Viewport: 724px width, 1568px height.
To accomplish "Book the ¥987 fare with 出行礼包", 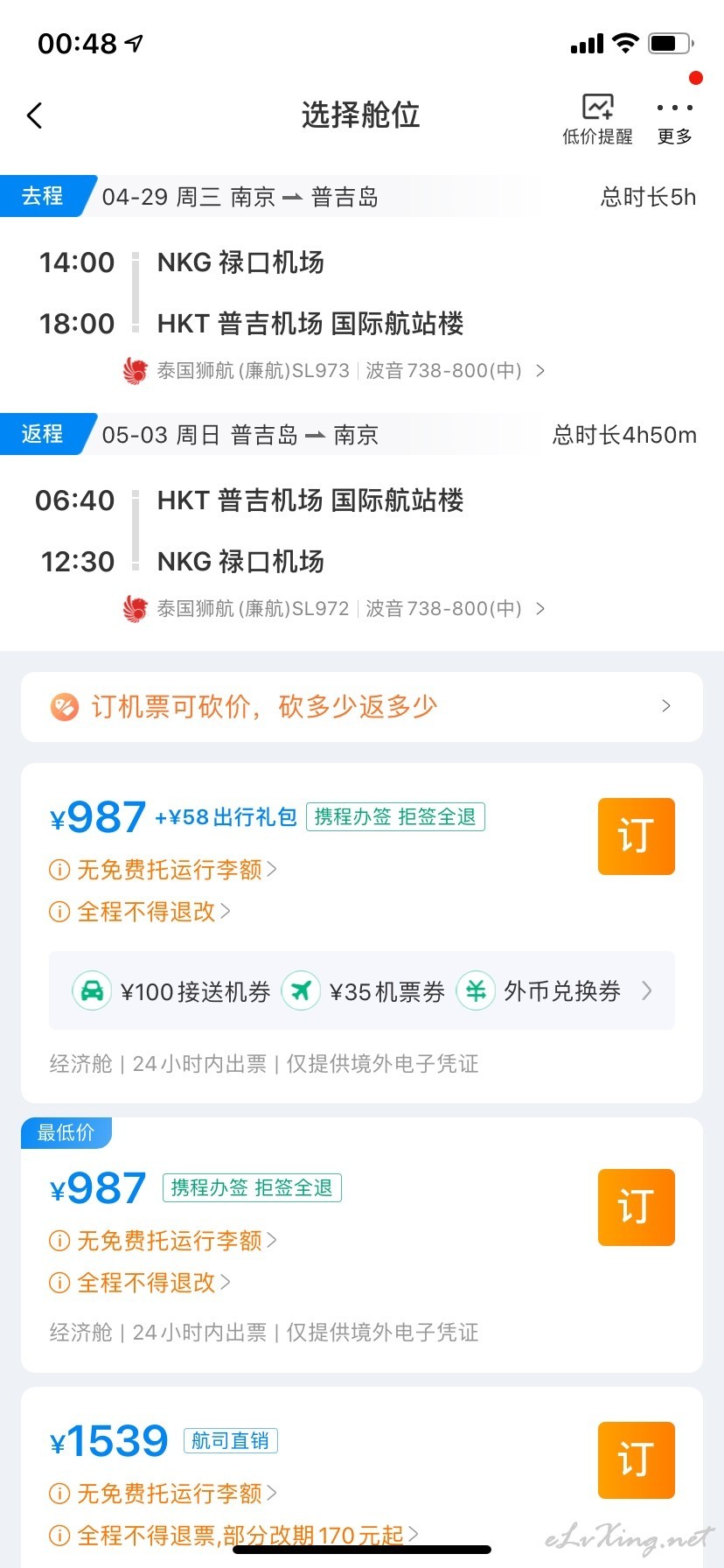I will tap(636, 836).
